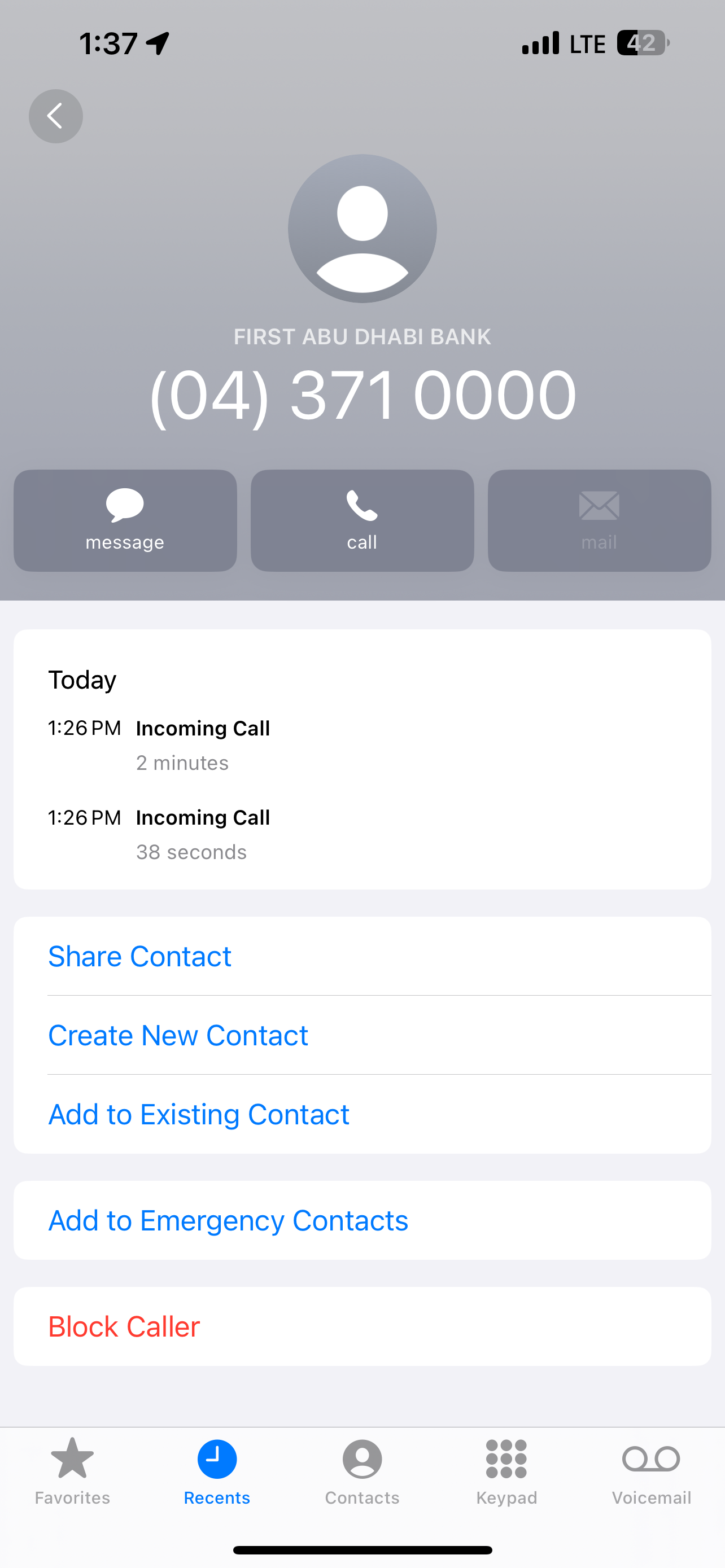The height and width of the screenshot is (1568, 725).
Task: Block this caller
Action: tap(124, 1327)
